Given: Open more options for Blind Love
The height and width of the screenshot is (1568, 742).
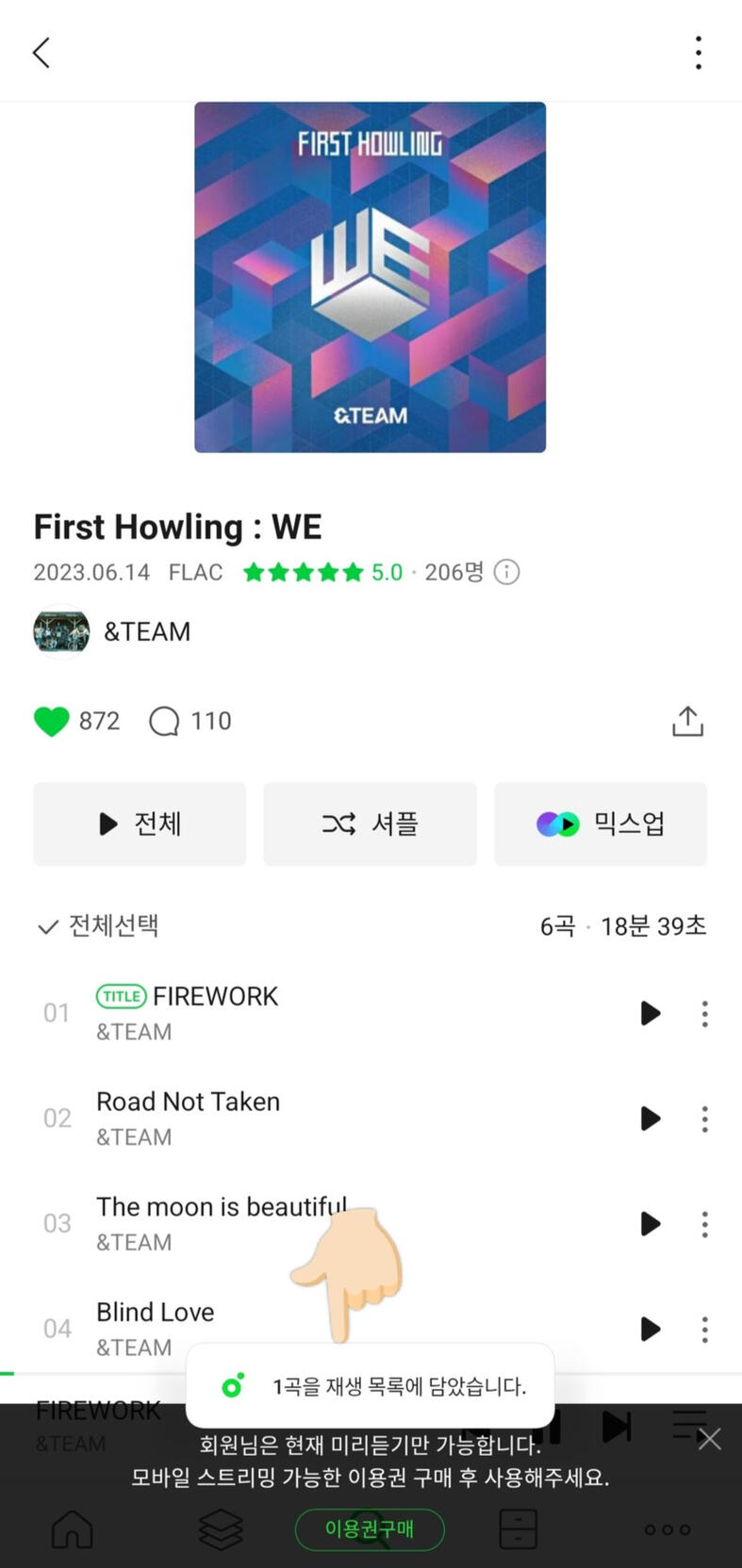Looking at the screenshot, I should pyautogui.click(x=704, y=1329).
